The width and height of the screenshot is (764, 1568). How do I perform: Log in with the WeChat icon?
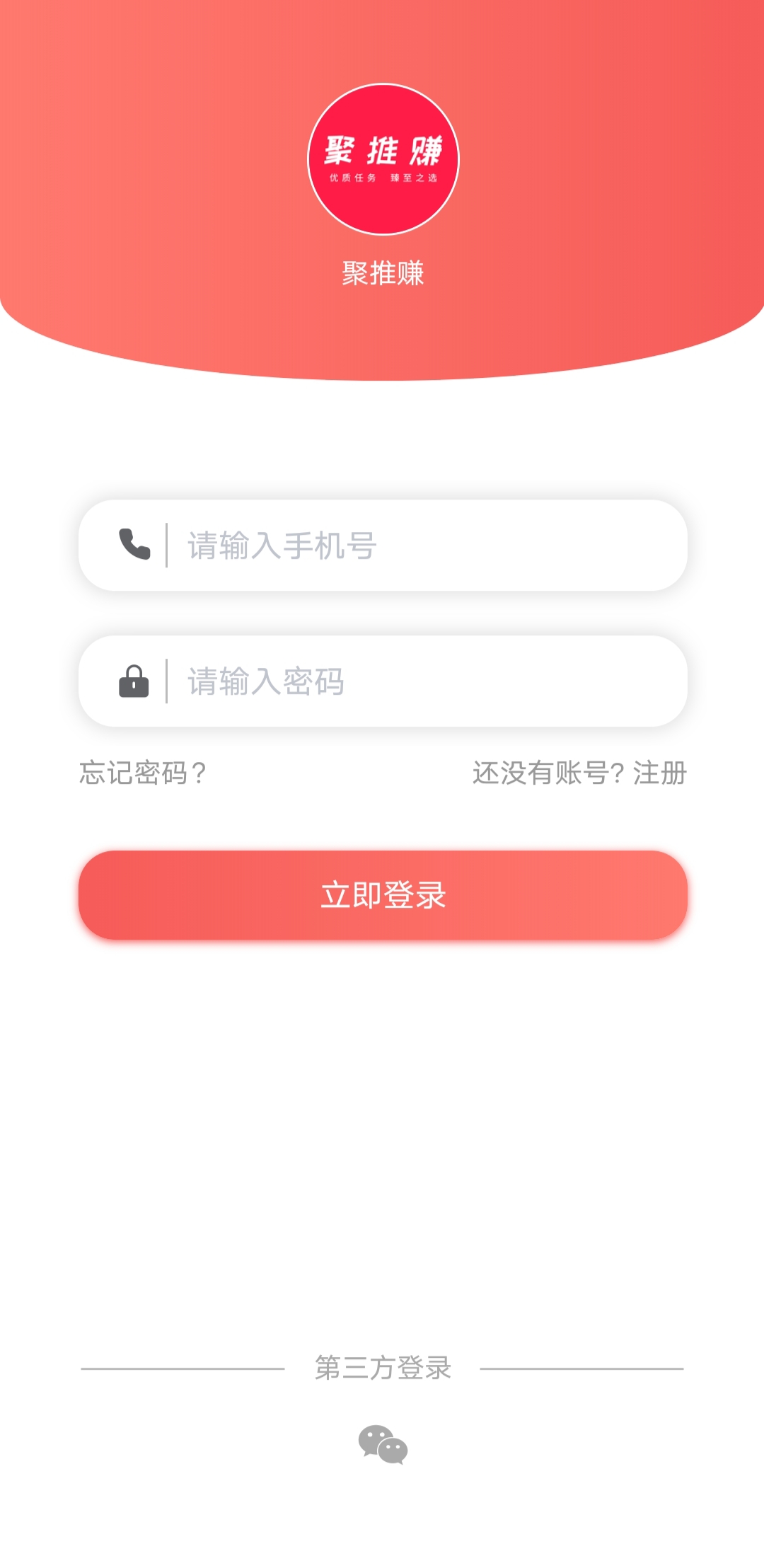click(383, 1444)
